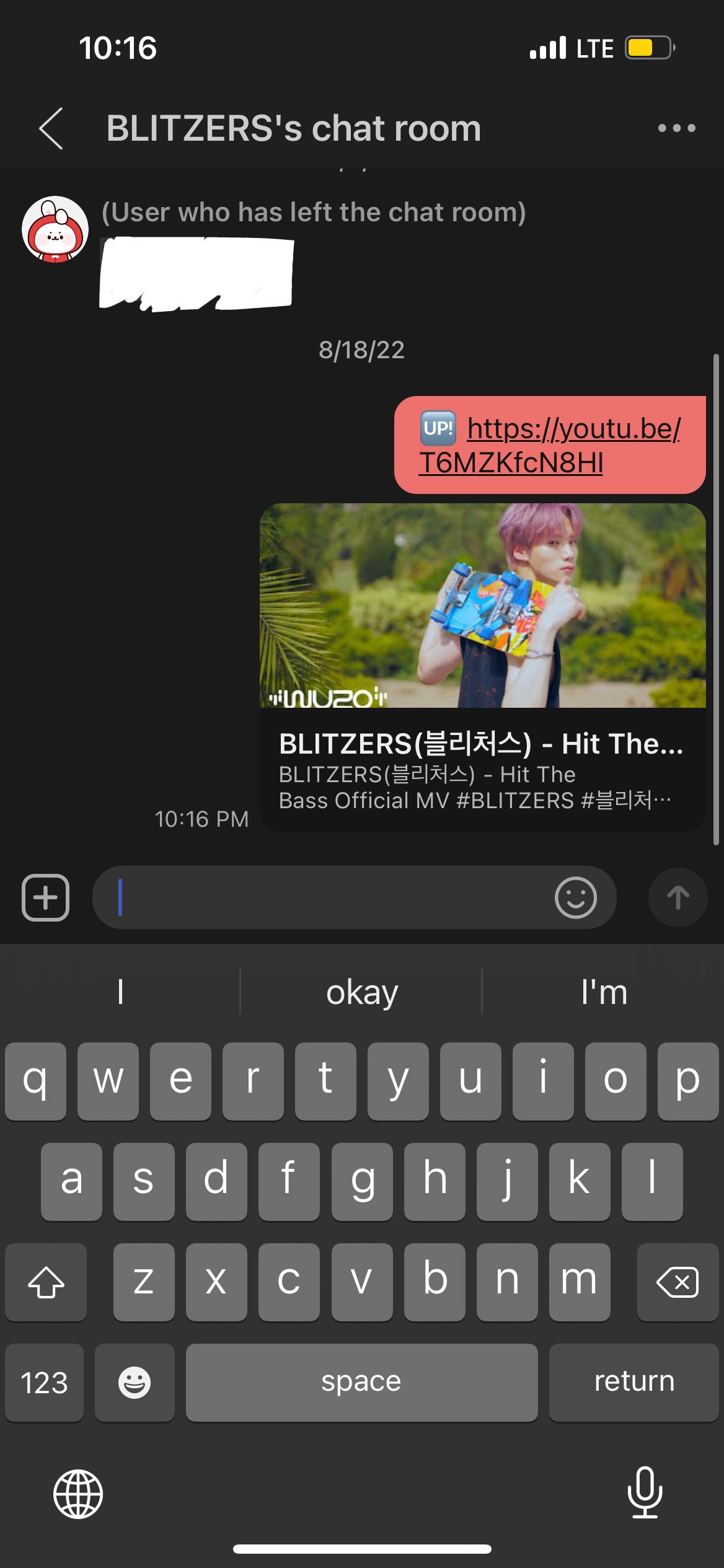Start dictation with the microphone key
724x1568 pixels.
tap(645, 1492)
